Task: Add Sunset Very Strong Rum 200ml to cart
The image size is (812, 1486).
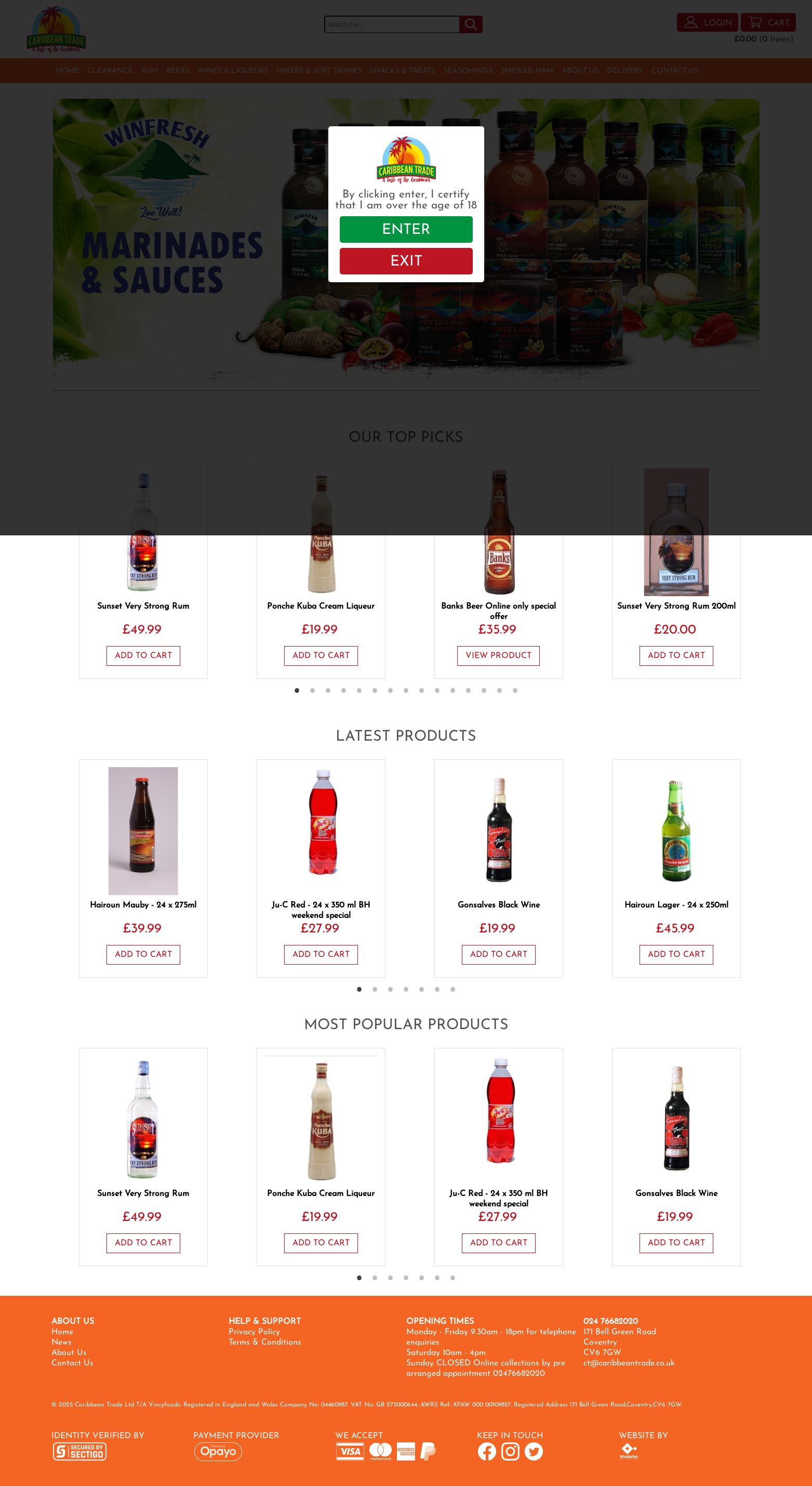Action: point(676,655)
